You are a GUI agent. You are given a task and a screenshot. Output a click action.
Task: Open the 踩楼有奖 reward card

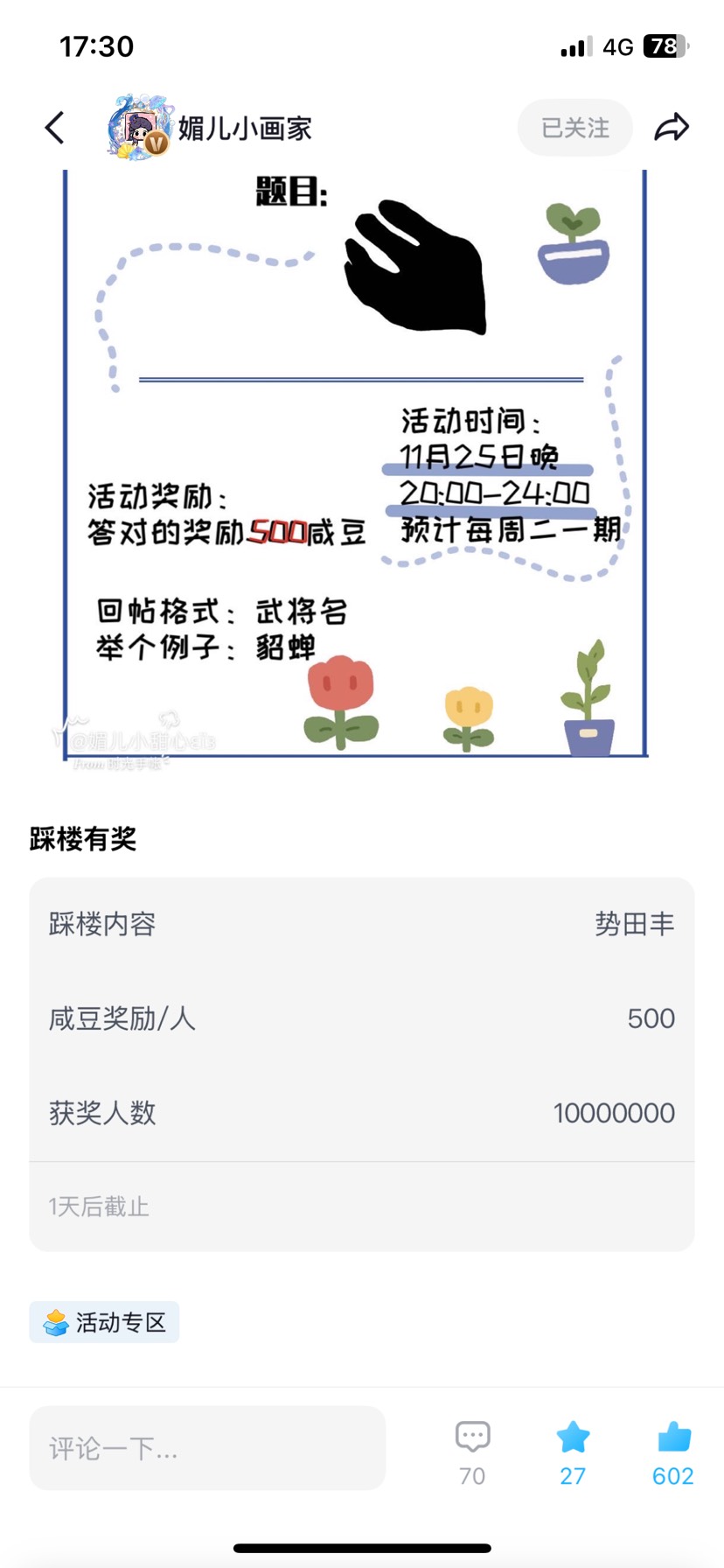[362, 1063]
